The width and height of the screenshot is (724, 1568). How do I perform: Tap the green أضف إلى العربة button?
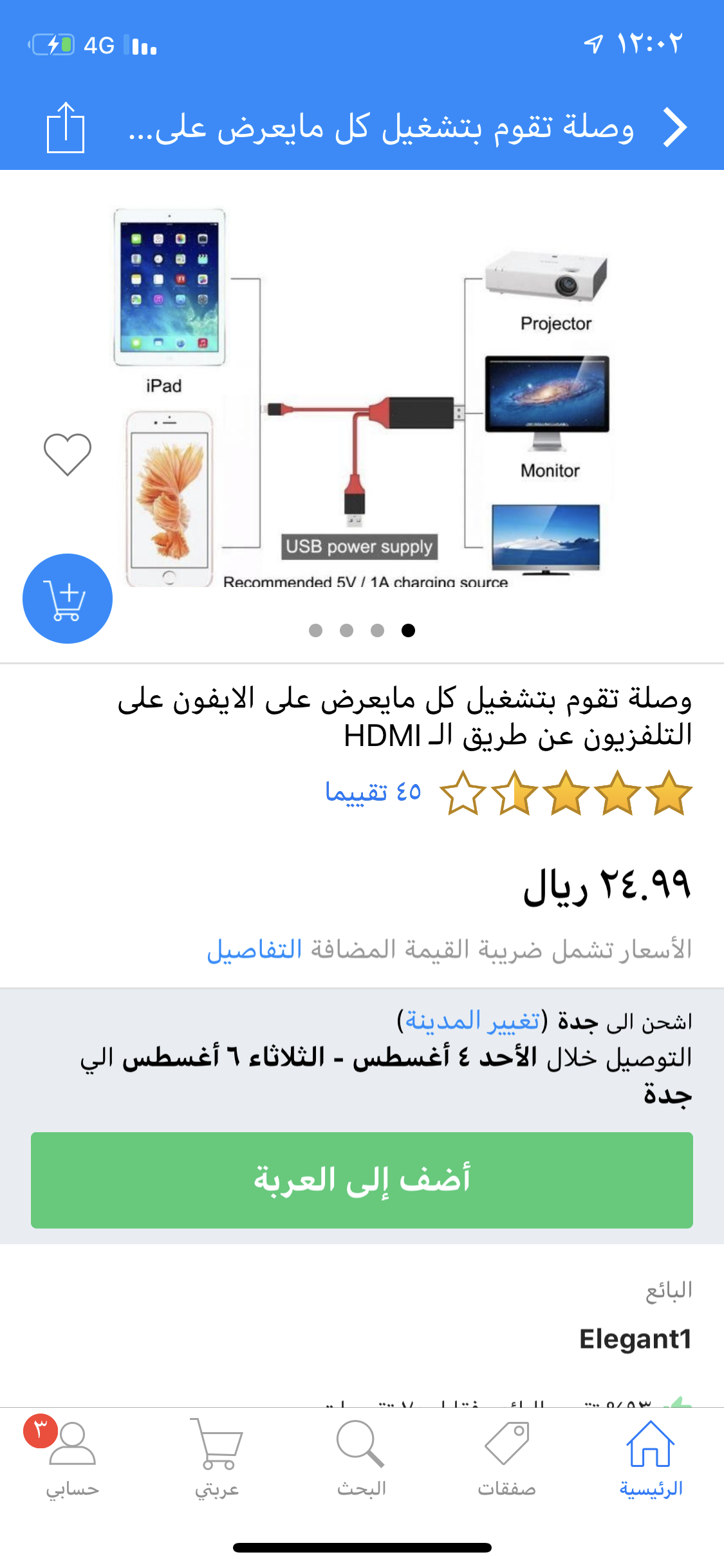362,1180
